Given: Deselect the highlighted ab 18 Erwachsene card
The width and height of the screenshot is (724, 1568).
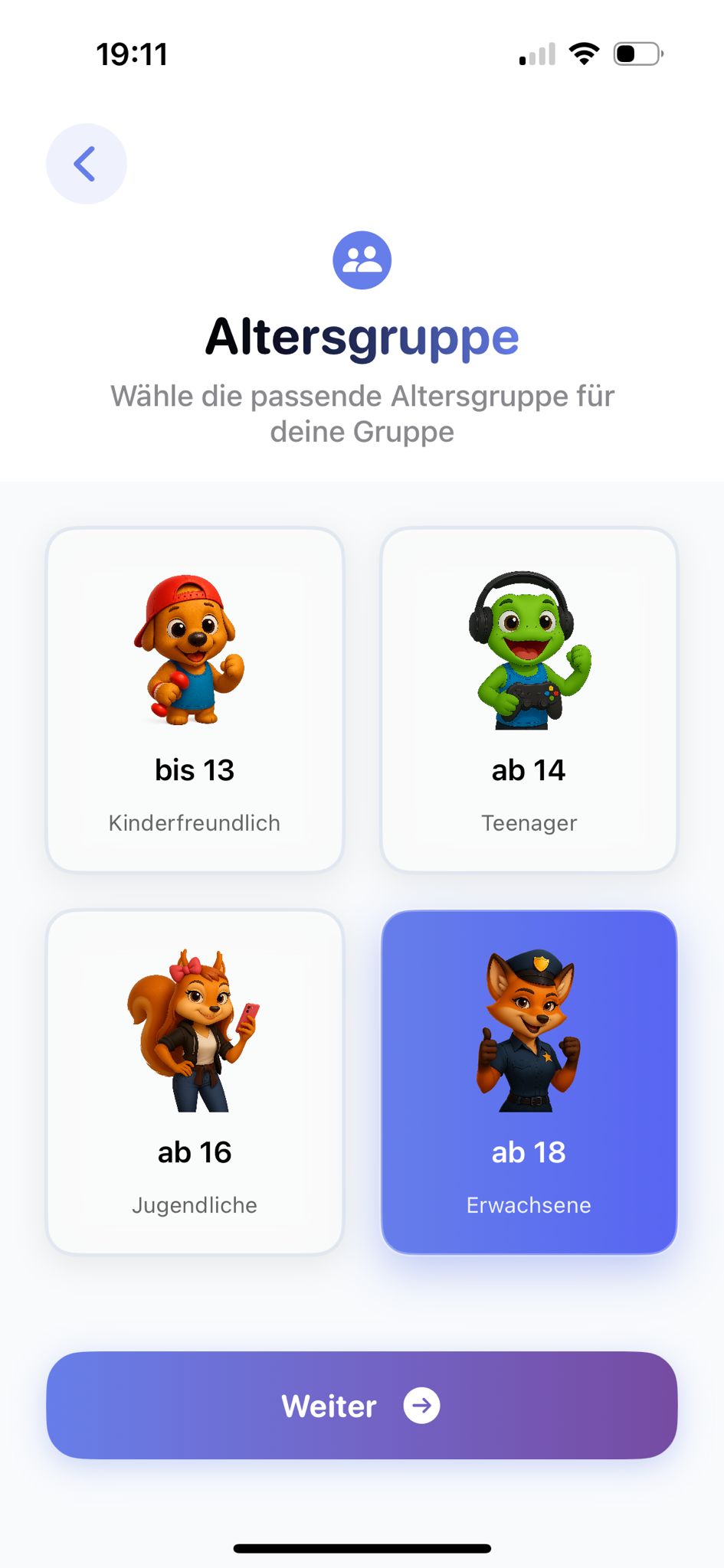Looking at the screenshot, I should (529, 1080).
